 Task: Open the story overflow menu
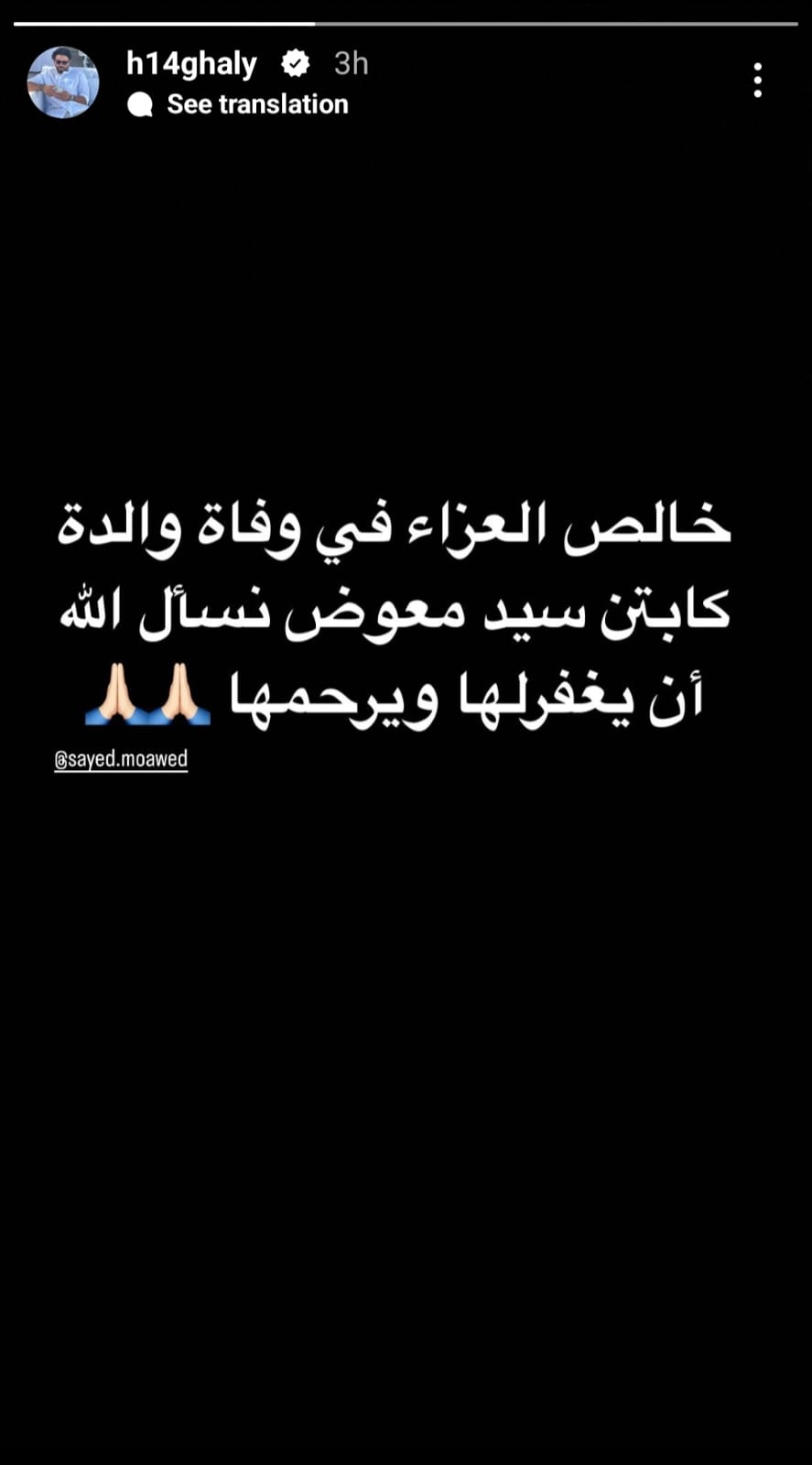point(757,81)
